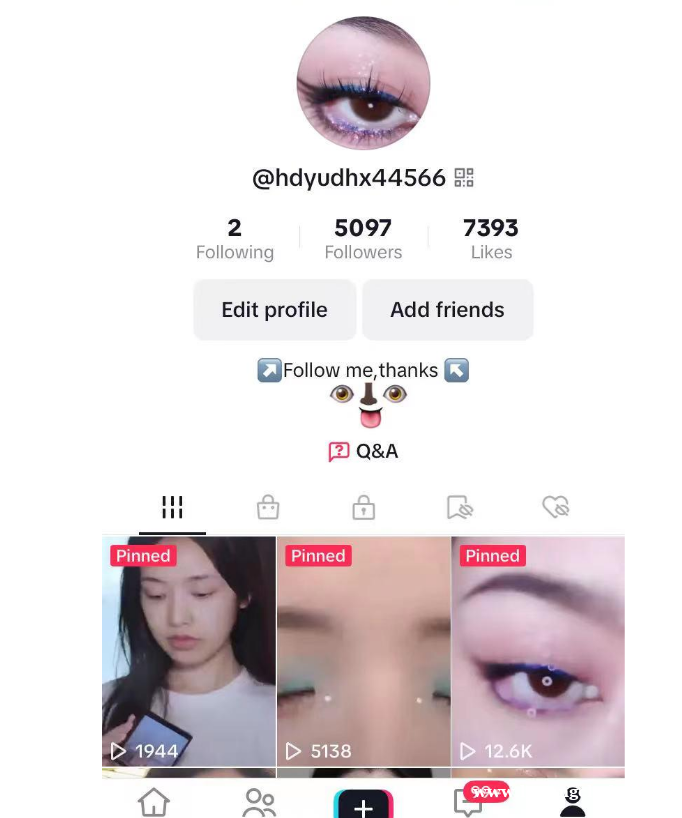Switch to the videos grid tab
This screenshot has height=818, width=682.
(x=172, y=508)
